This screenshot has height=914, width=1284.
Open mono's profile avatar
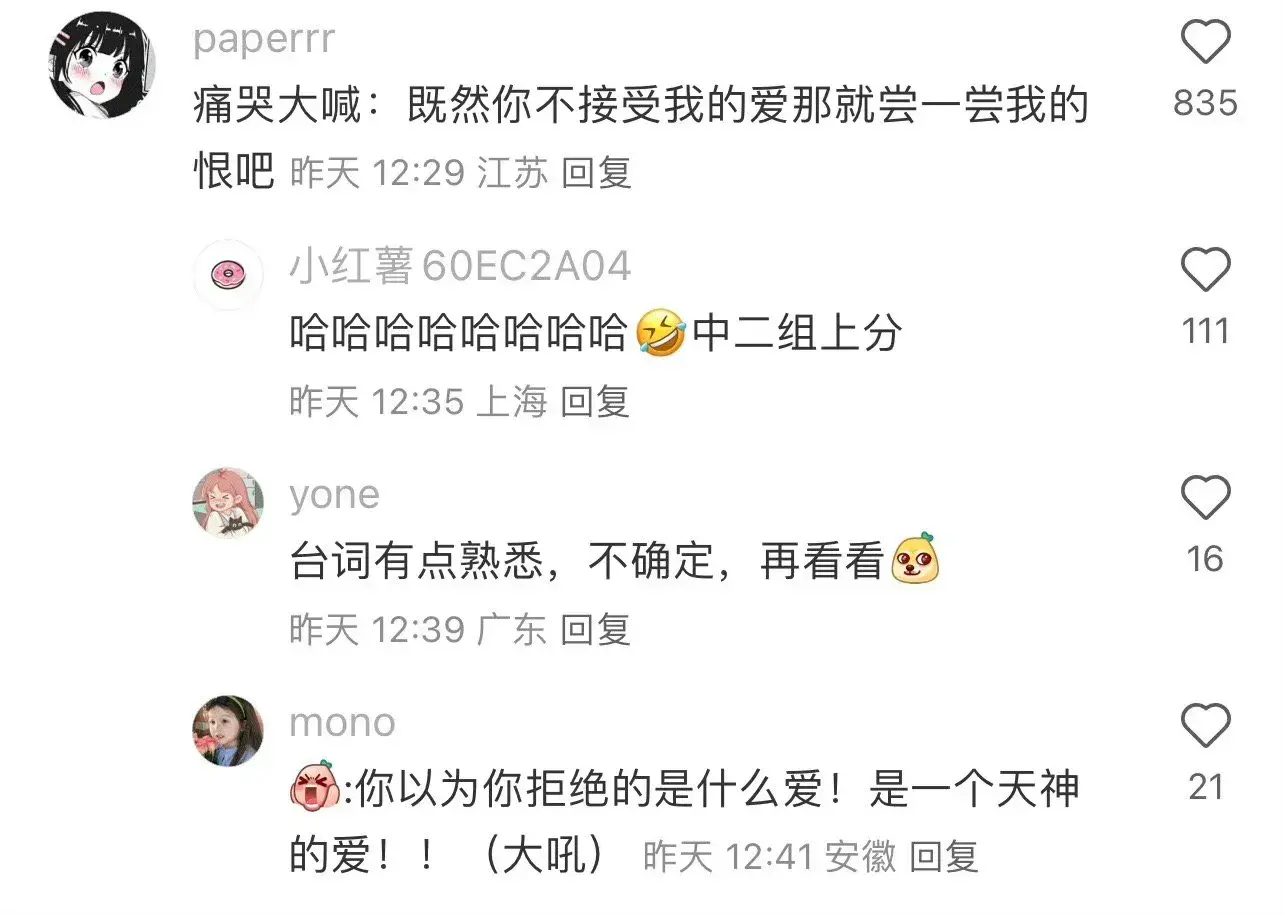[x=228, y=730]
